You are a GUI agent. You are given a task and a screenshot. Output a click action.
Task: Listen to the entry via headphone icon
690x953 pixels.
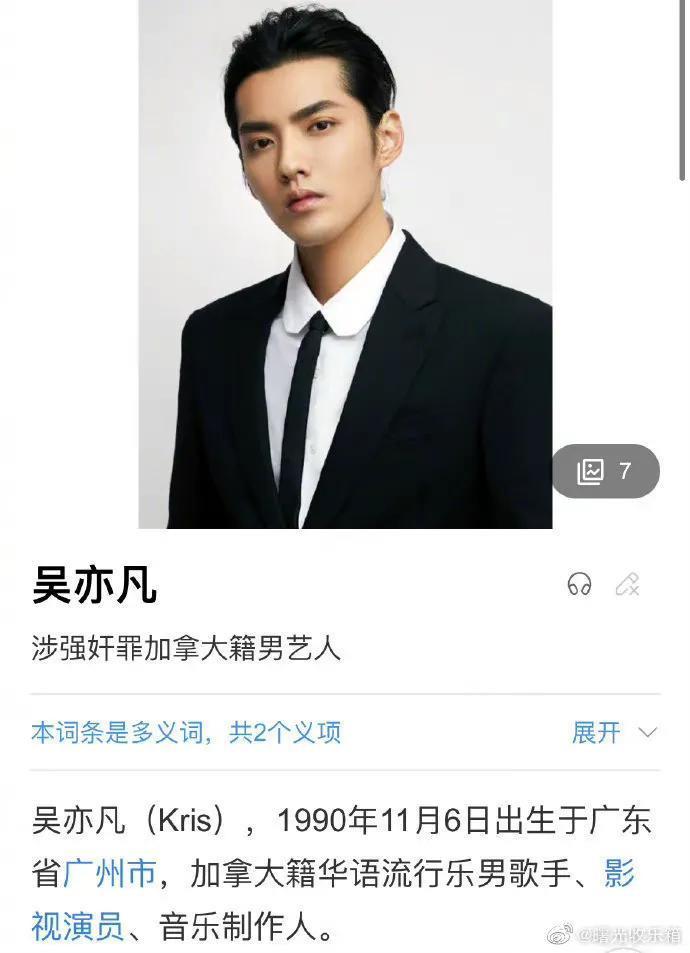point(579,585)
